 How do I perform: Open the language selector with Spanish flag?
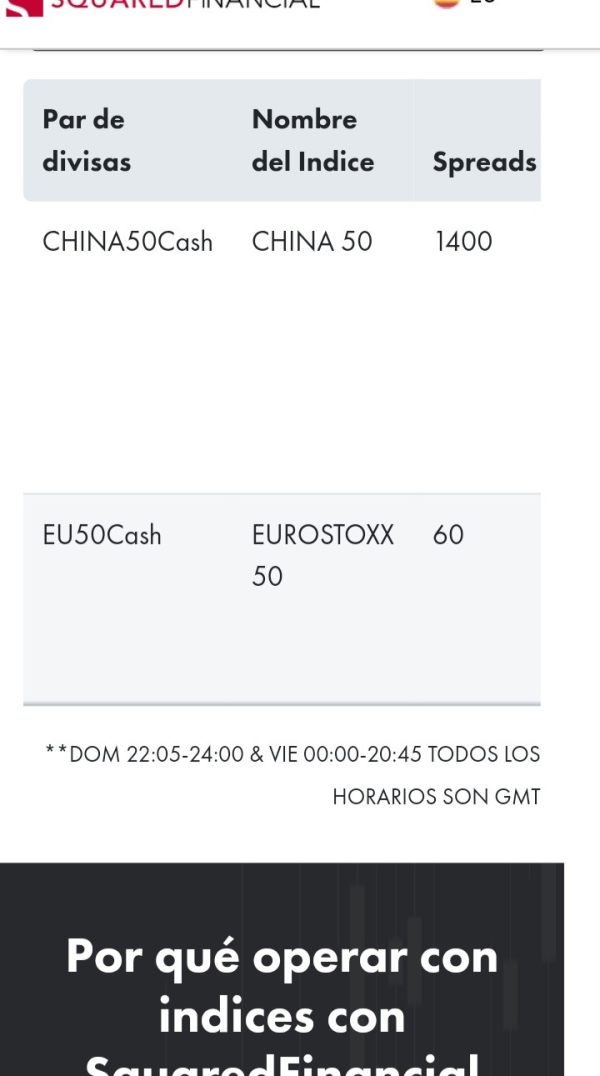point(465,3)
